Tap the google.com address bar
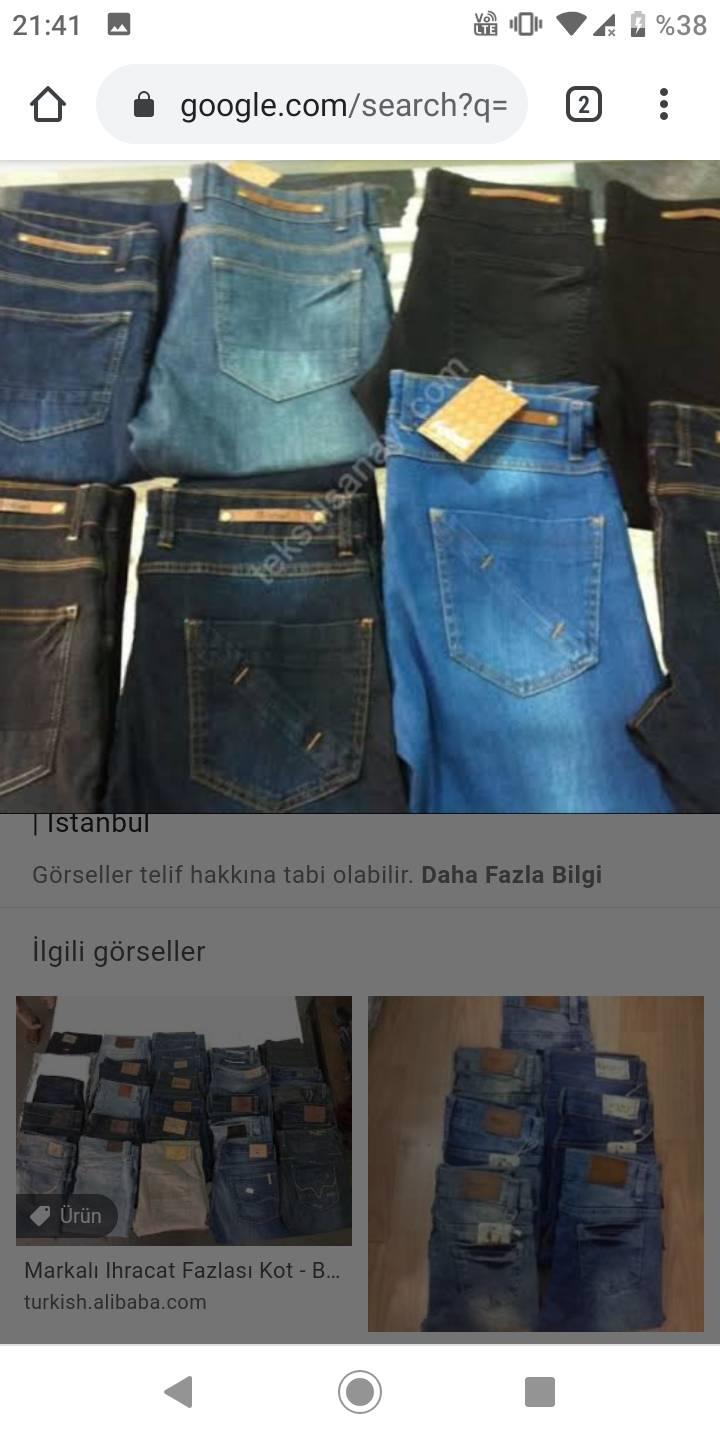Screen dimensions: 720x1440 click(x=312, y=105)
